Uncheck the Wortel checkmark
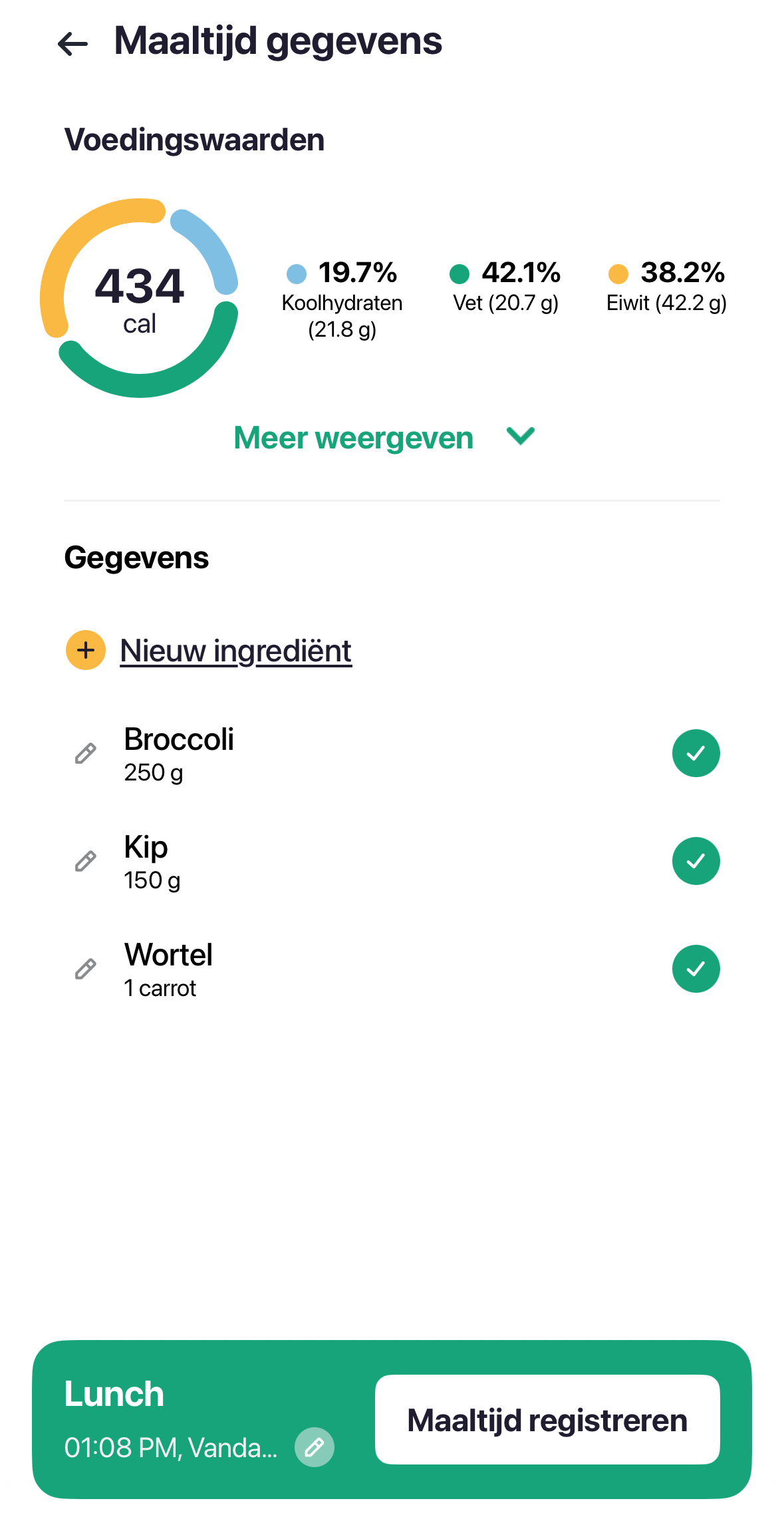784x1539 pixels. pos(696,969)
